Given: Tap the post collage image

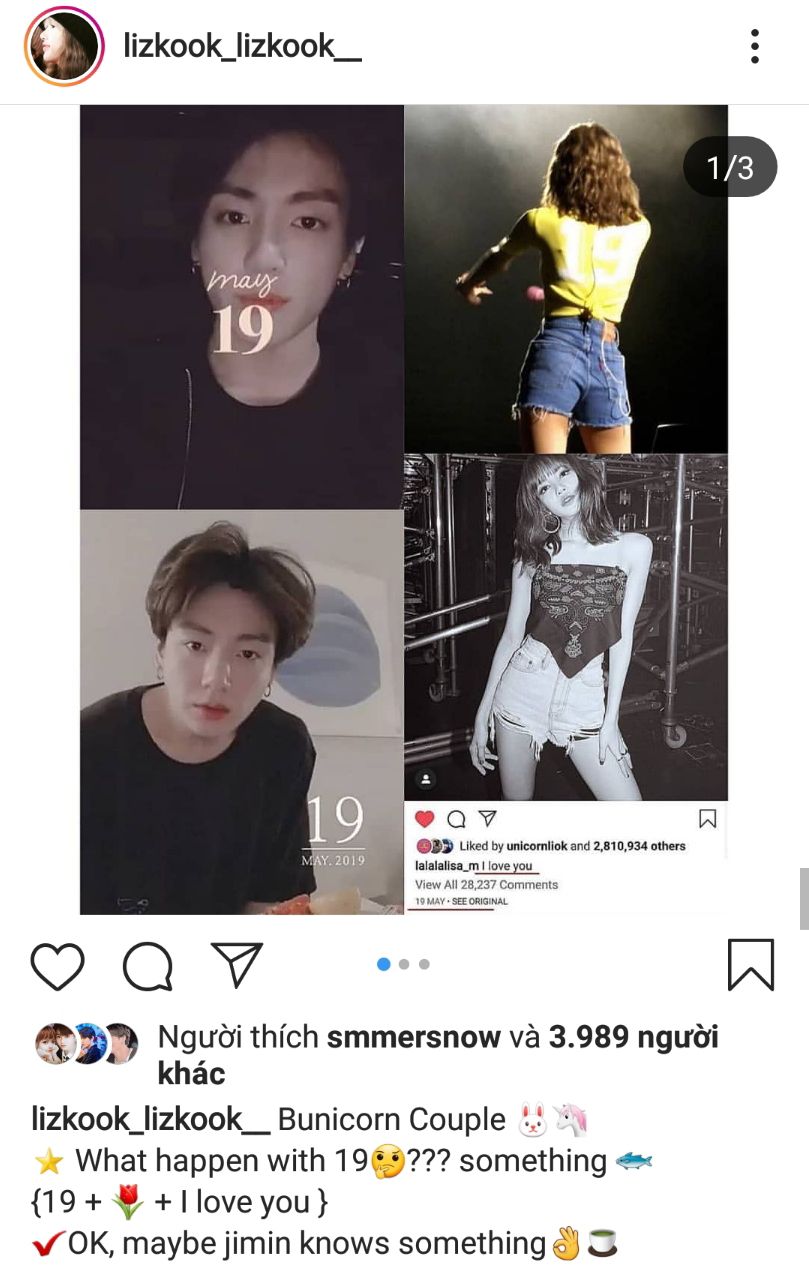Looking at the screenshot, I should tap(404, 509).
